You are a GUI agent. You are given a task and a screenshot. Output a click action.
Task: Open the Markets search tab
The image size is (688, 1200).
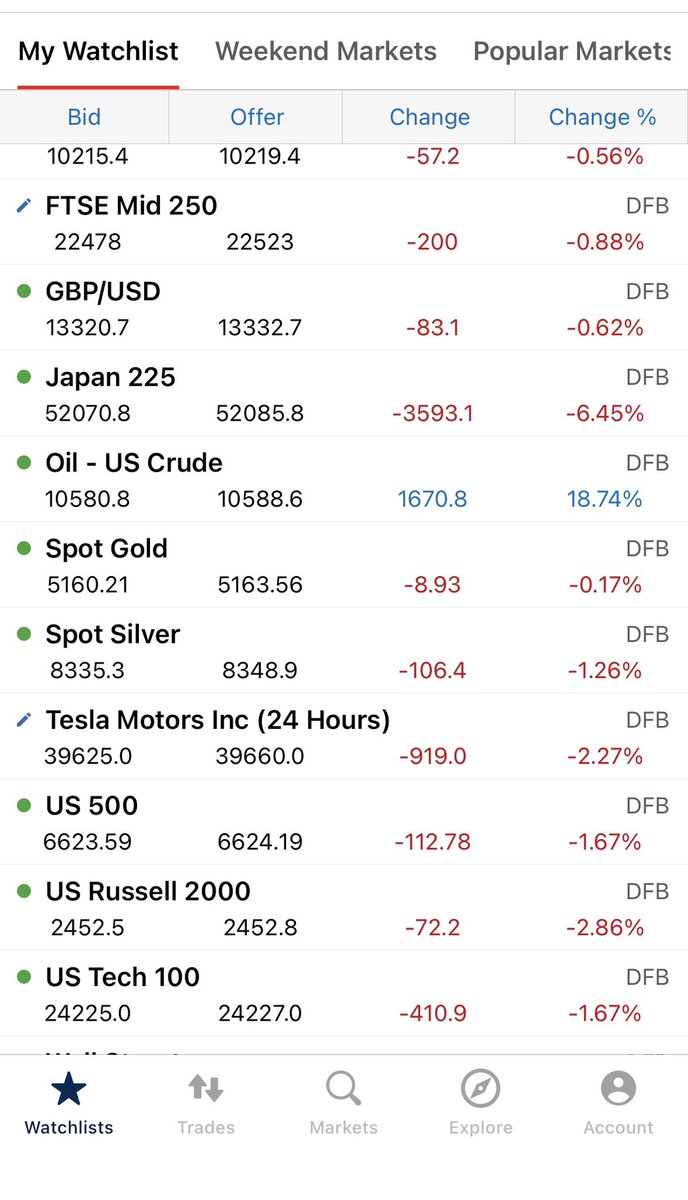(x=344, y=1102)
